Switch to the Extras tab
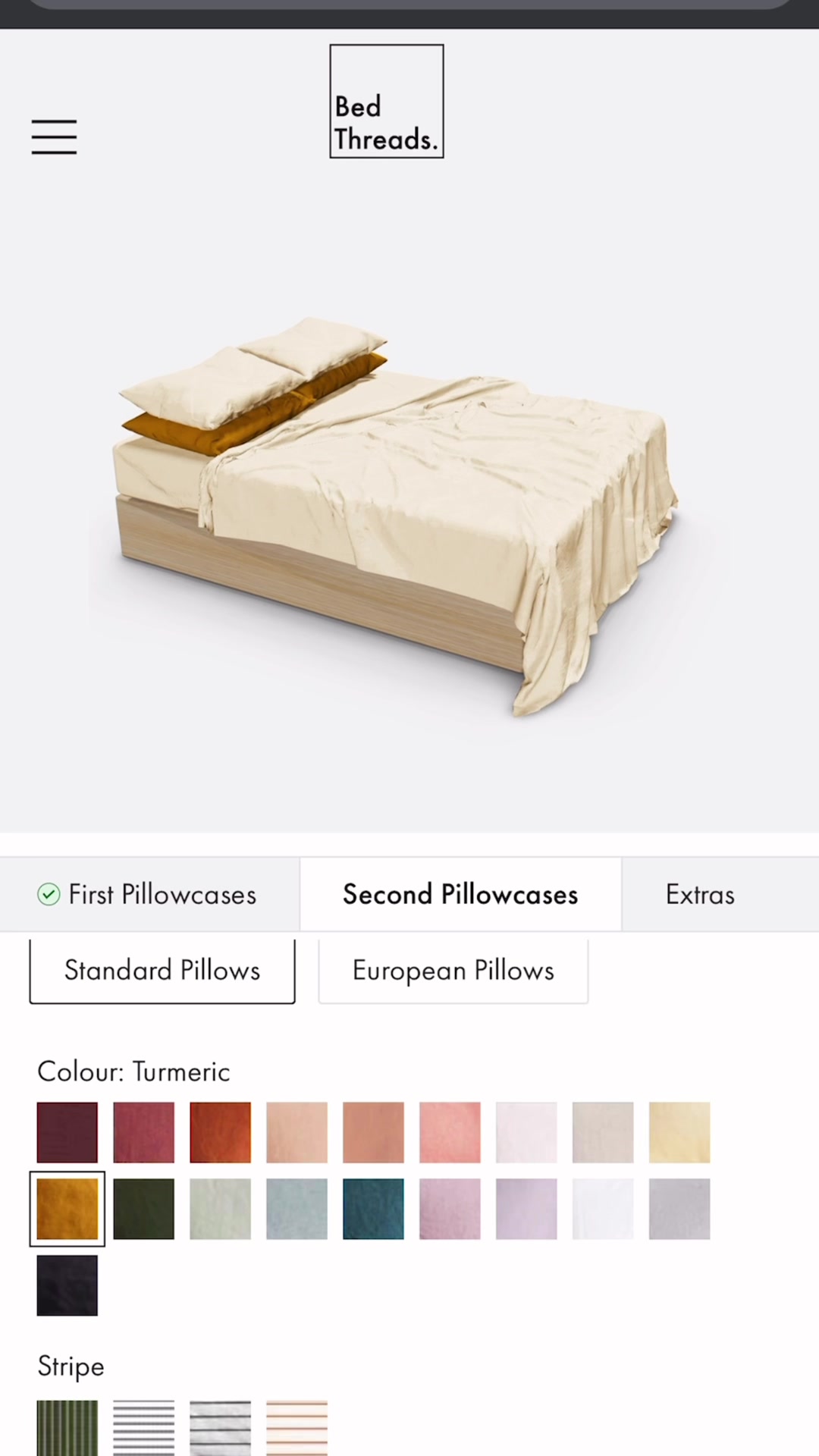The height and width of the screenshot is (1456, 819). (699, 894)
